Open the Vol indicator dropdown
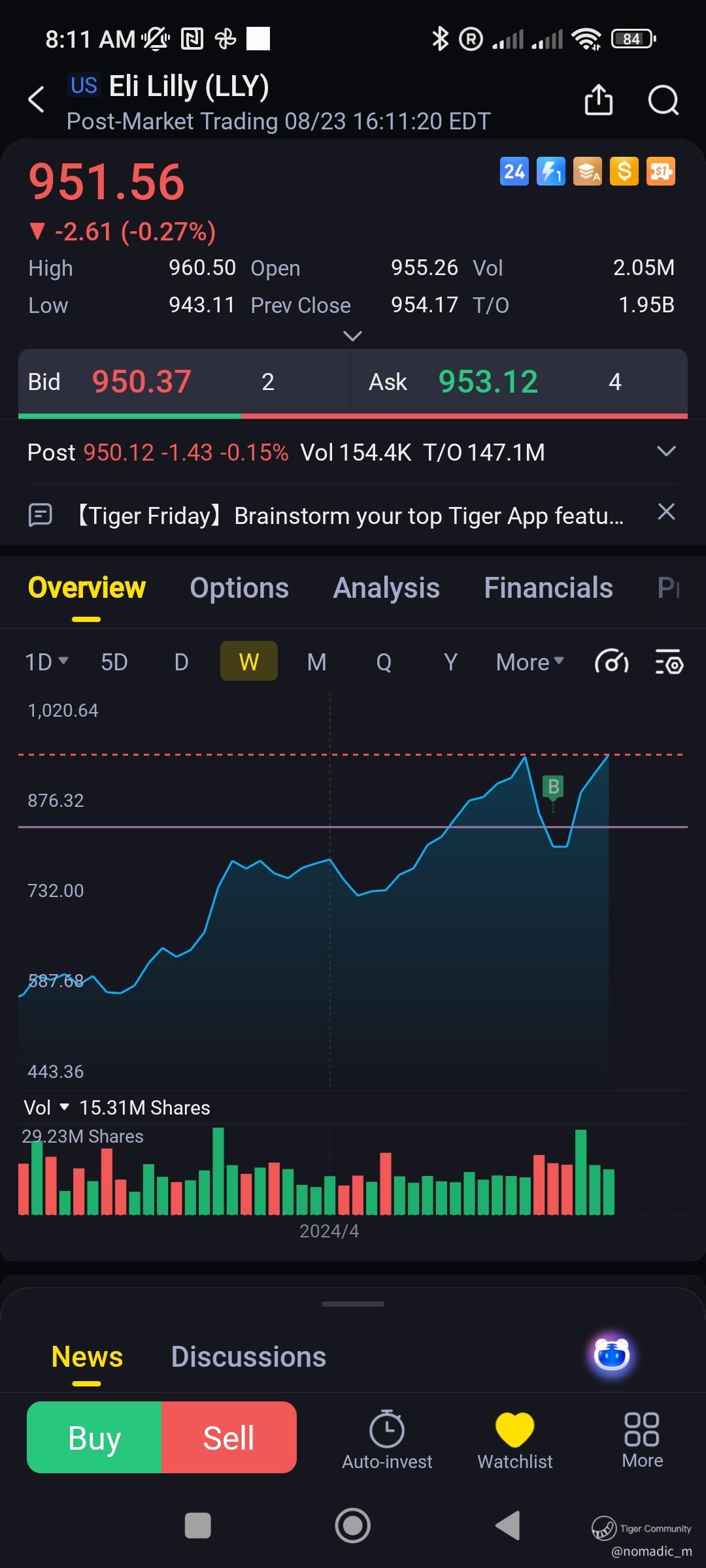Screen dimensions: 706x1568 coord(46,1107)
